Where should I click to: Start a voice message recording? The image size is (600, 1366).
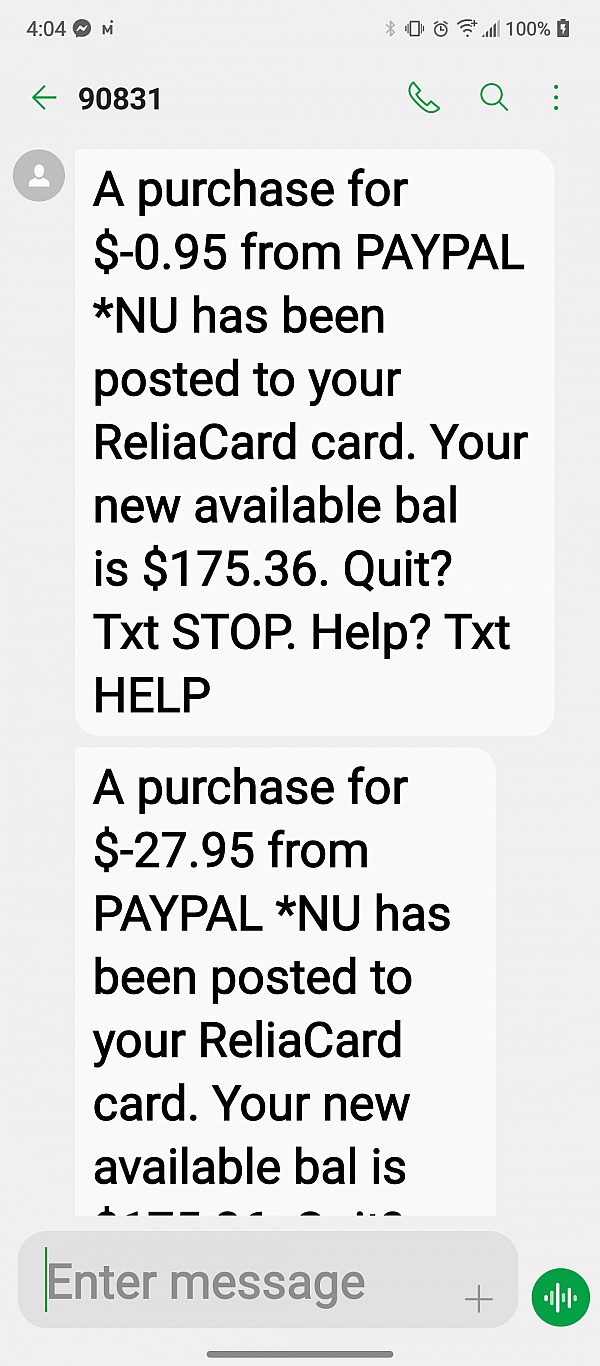560,1297
